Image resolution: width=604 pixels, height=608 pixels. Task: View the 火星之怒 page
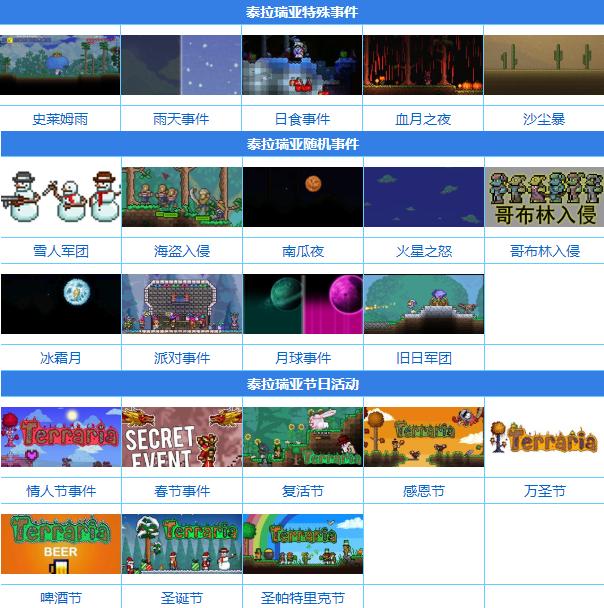pos(423,250)
